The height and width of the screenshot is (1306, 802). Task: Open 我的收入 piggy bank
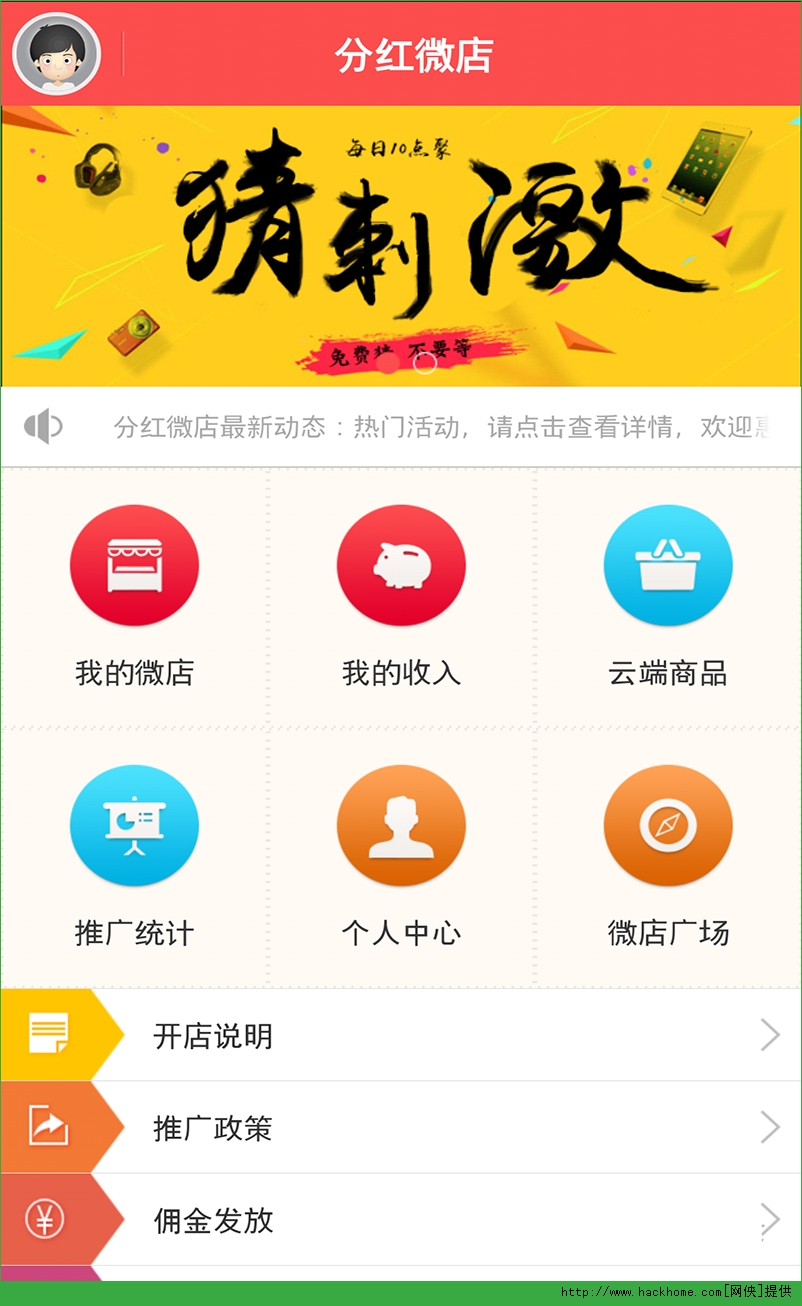coord(401,566)
